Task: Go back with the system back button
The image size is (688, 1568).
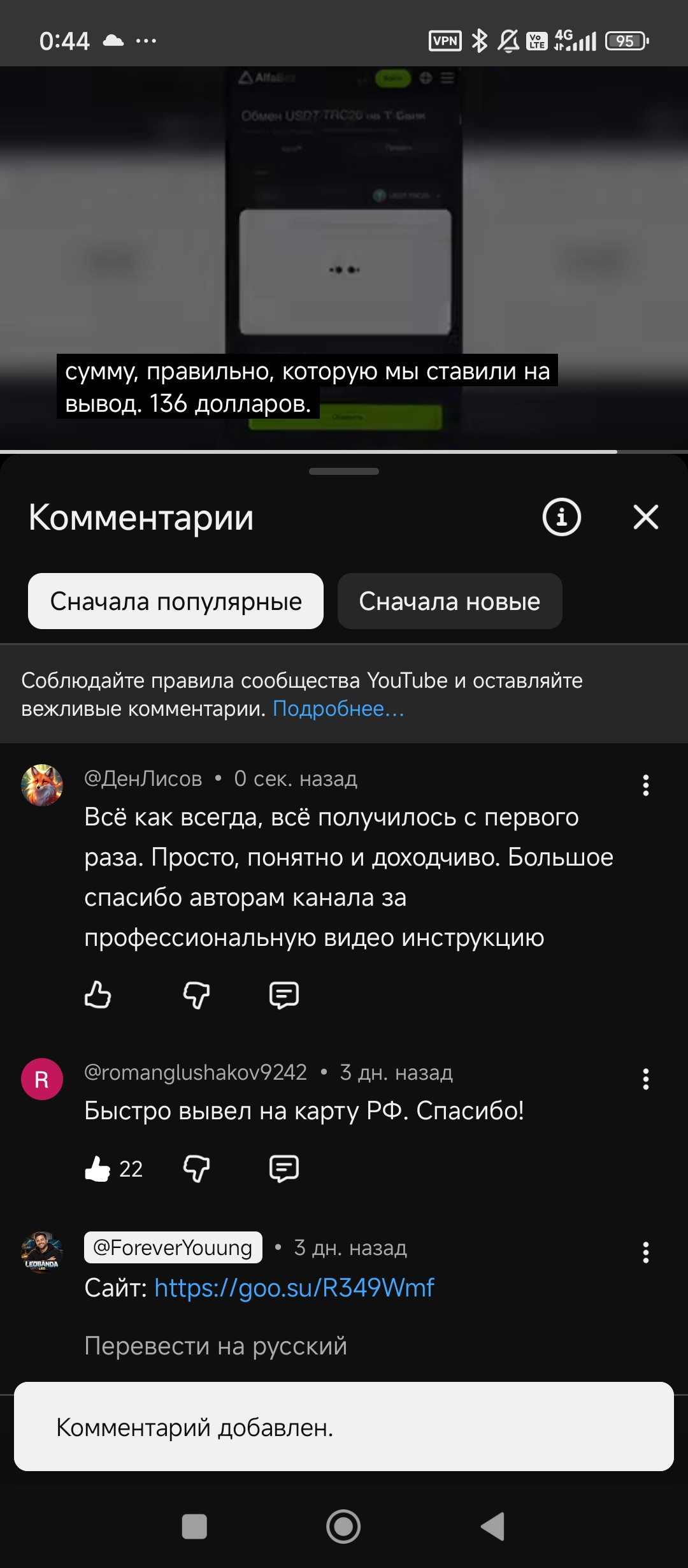Action: click(x=492, y=1527)
